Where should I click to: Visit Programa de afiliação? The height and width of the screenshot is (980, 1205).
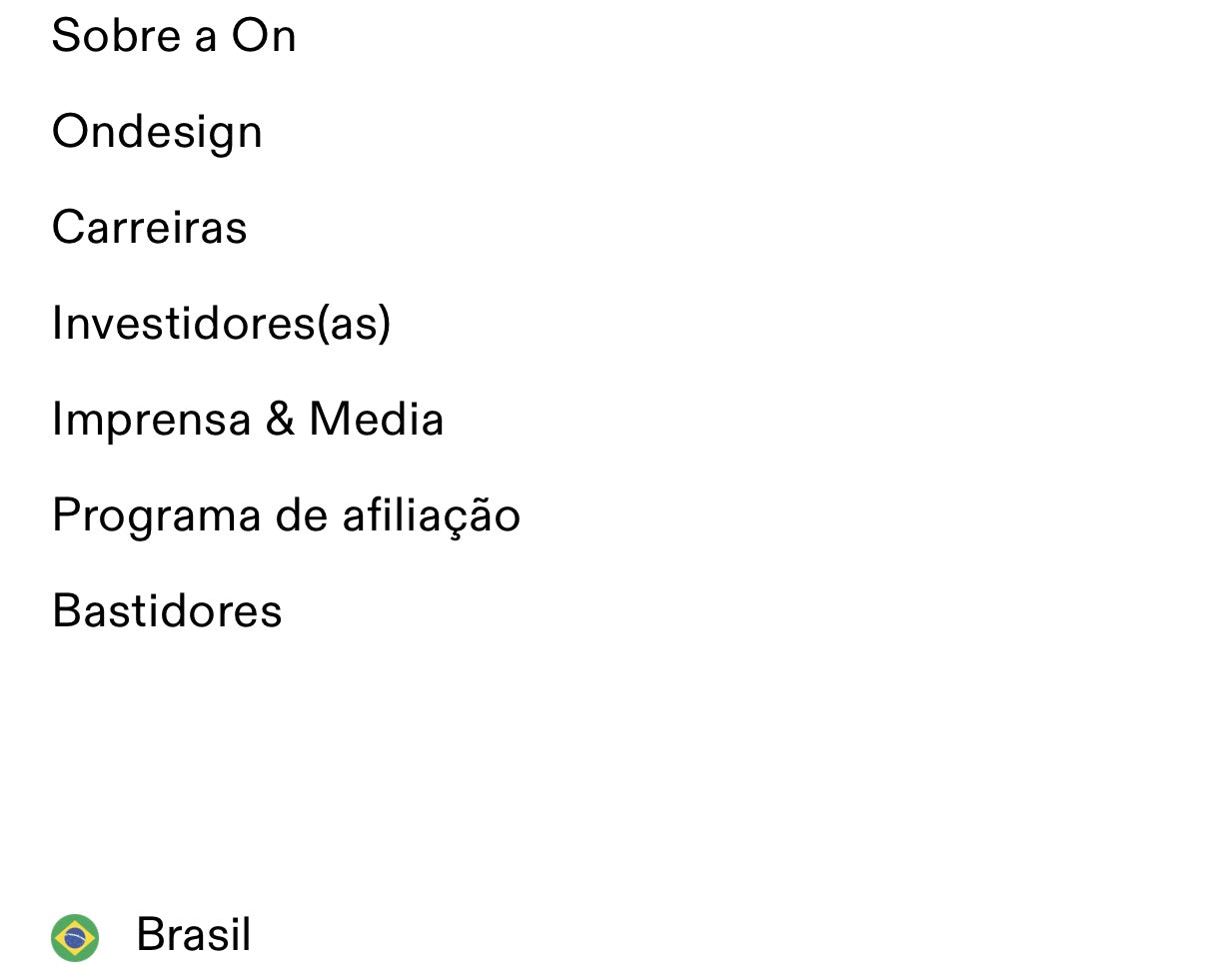point(286,515)
